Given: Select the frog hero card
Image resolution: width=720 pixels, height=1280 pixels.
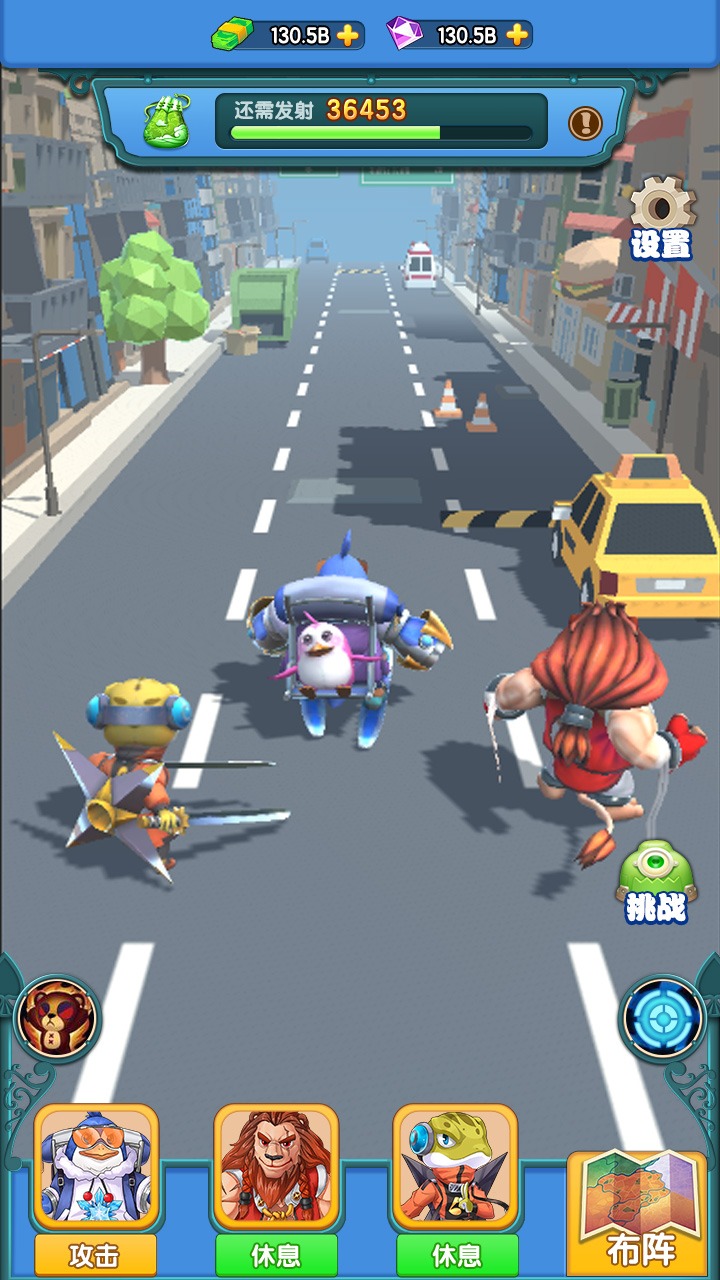Looking at the screenshot, I should click(x=456, y=1167).
